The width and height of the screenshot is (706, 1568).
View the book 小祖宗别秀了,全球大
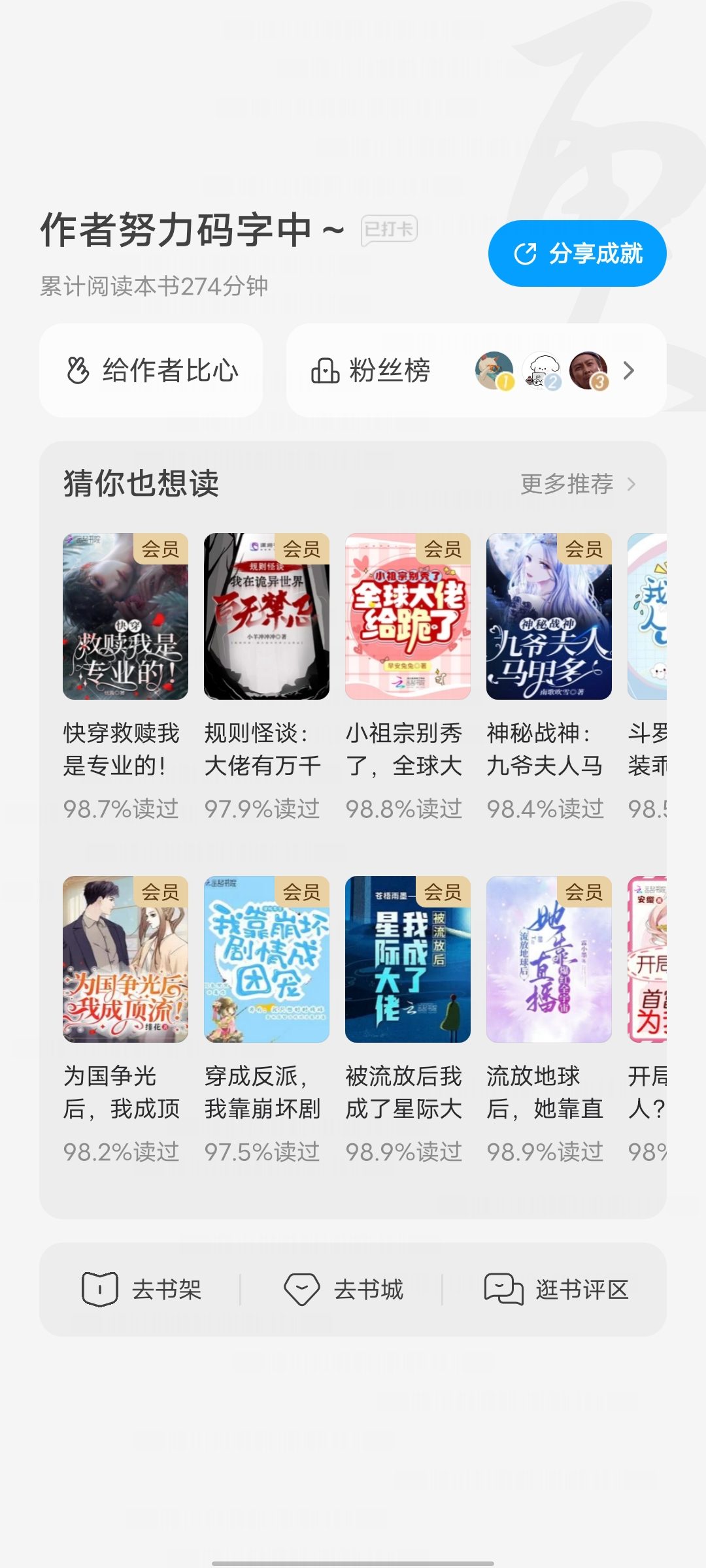408,677
